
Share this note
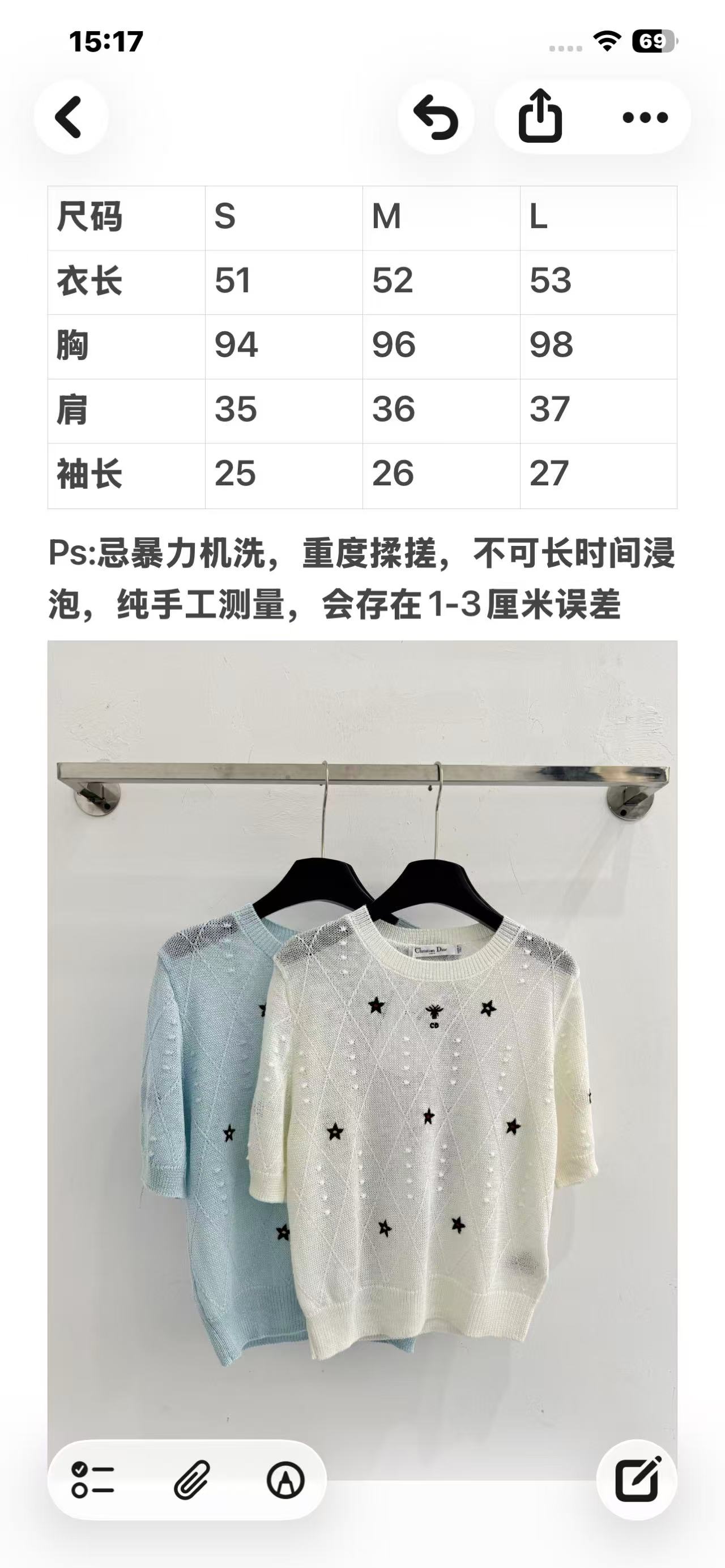[540, 117]
